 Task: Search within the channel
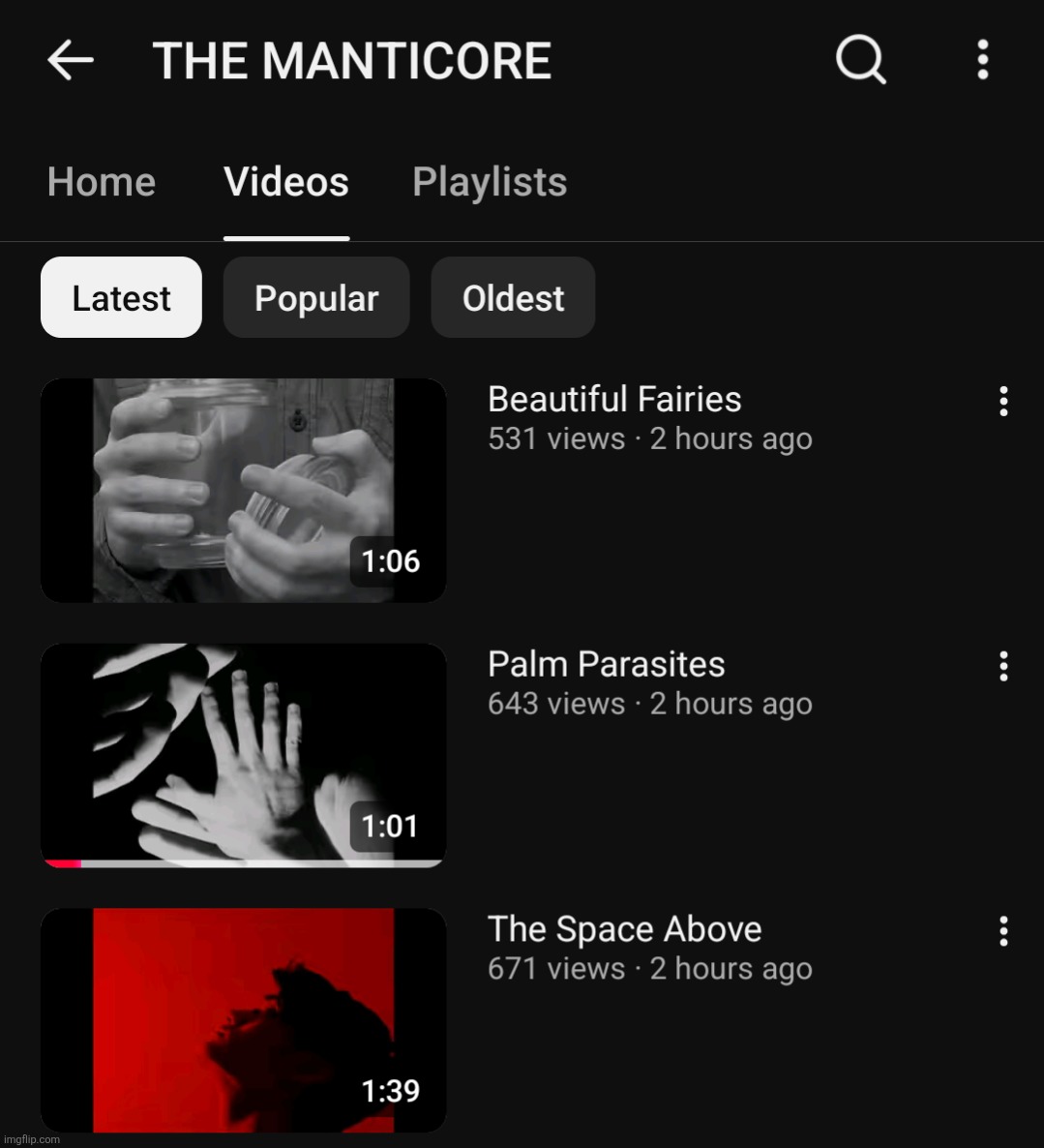[860, 61]
